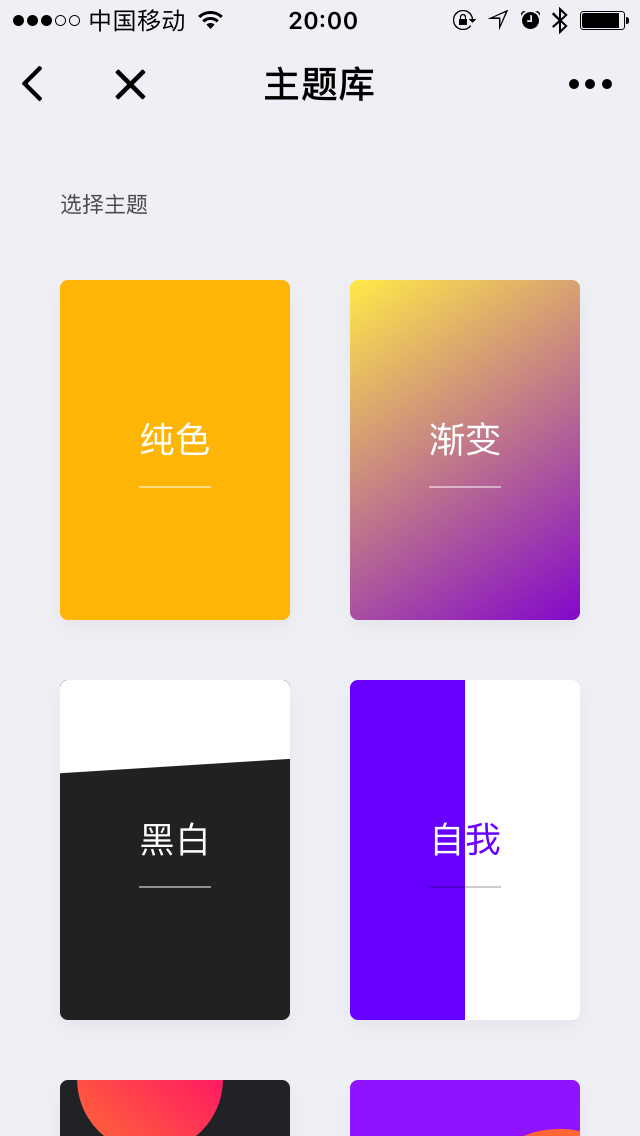The height and width of the screenshot is (1136, 640).
Task: Choose the purple theme card at the bottom
Action: point(465,1108)
